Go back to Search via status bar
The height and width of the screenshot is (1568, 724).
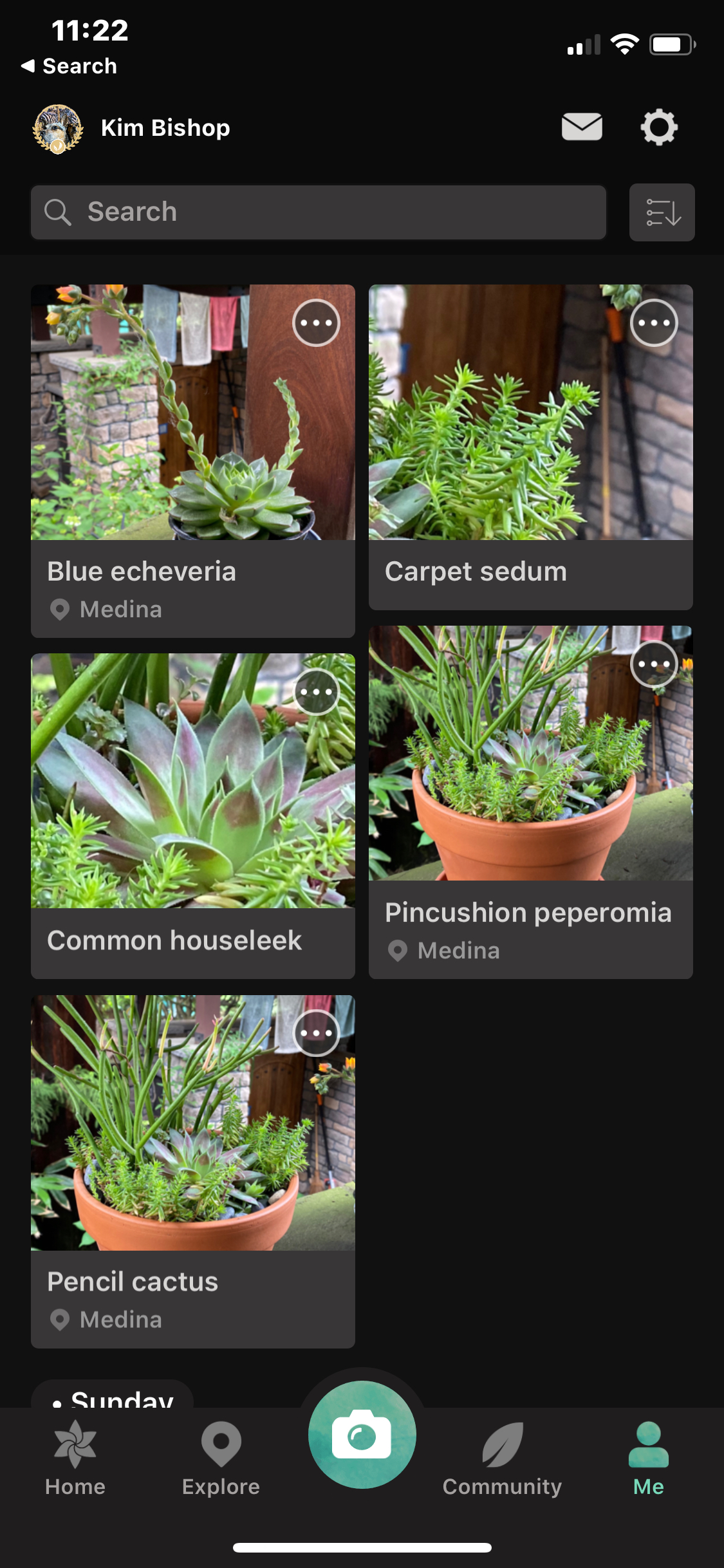tap(70, 66)
